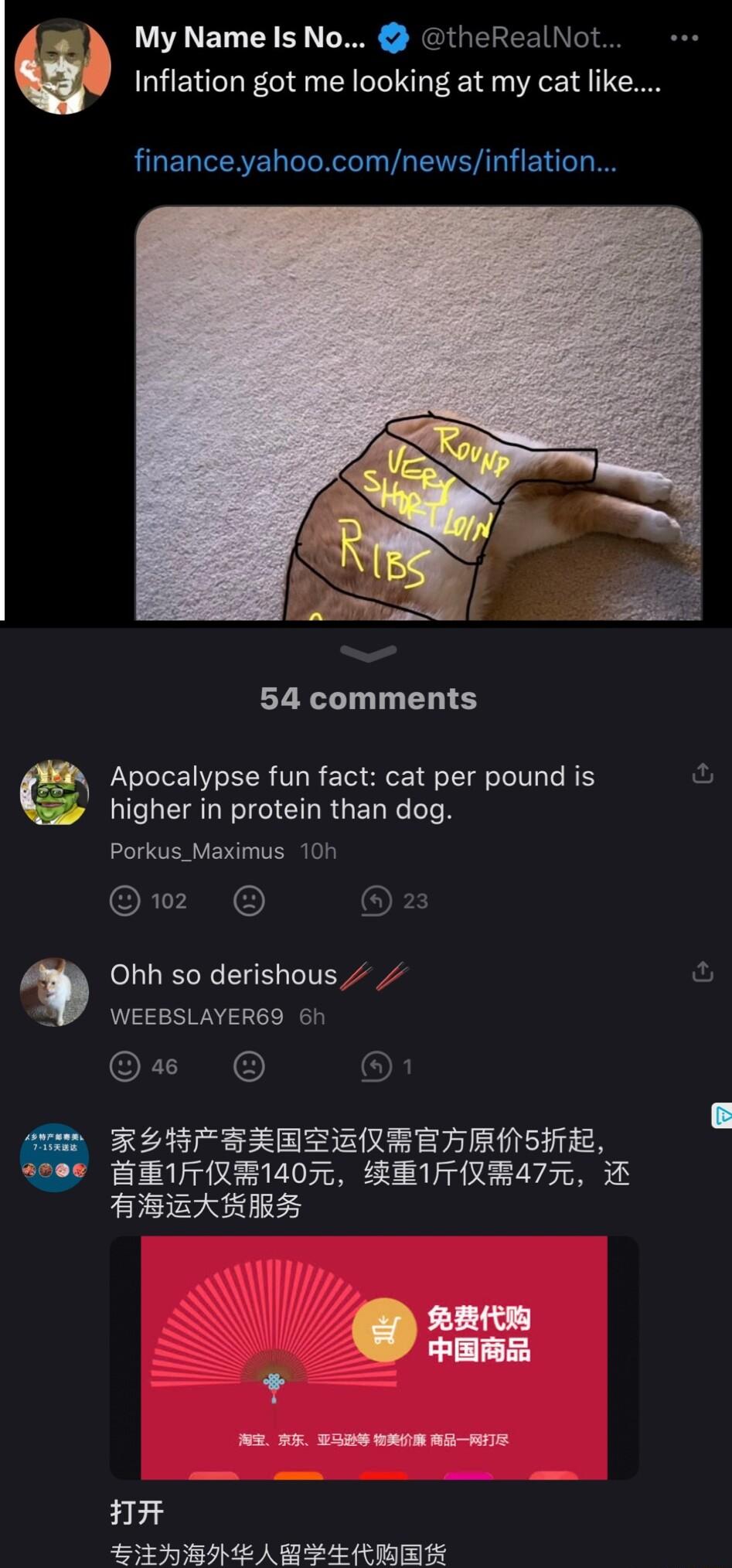Collapse the post using the chevron above comments
732x1568 pixels.
point(369,653)
